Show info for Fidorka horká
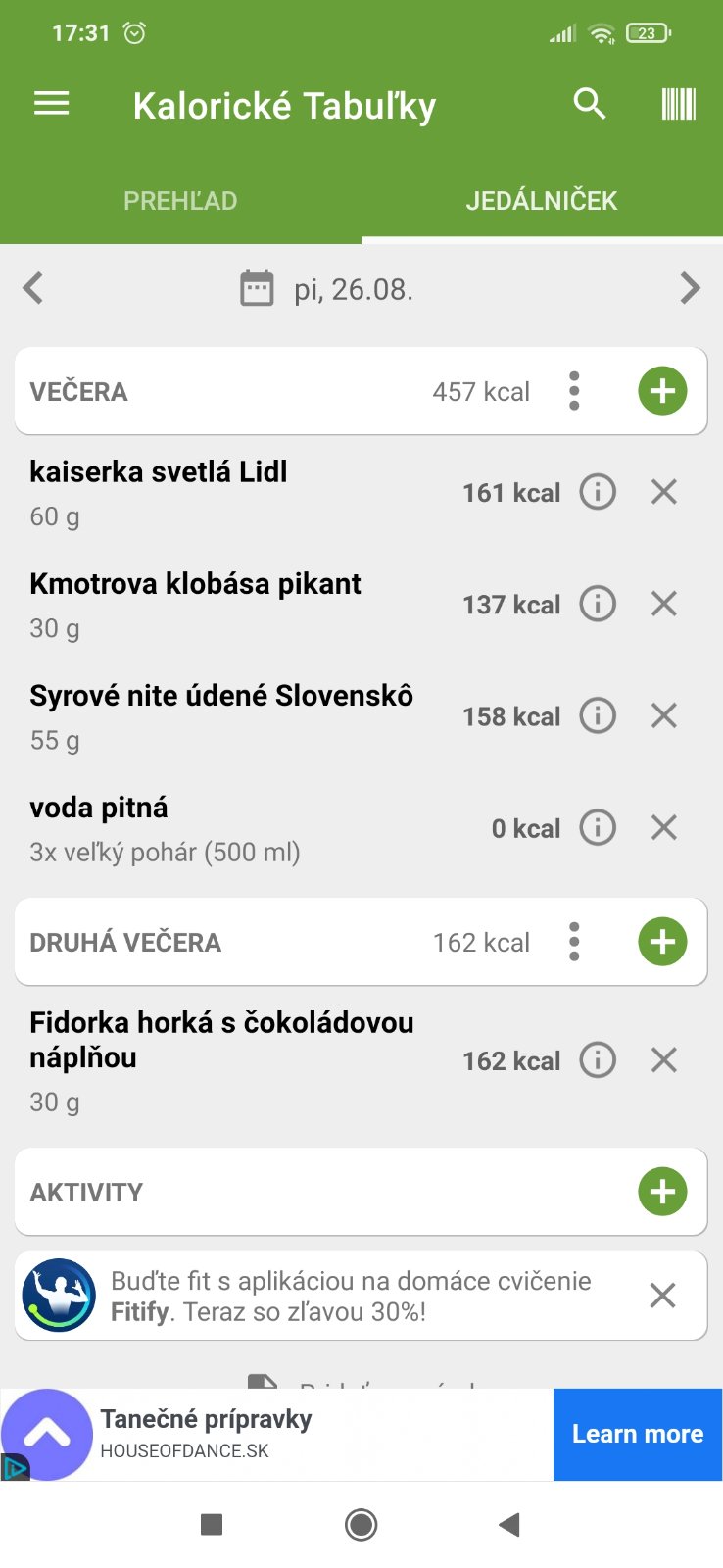Image resolution: width=723 pixels, height=1568 pixels. click(598, 1059)
